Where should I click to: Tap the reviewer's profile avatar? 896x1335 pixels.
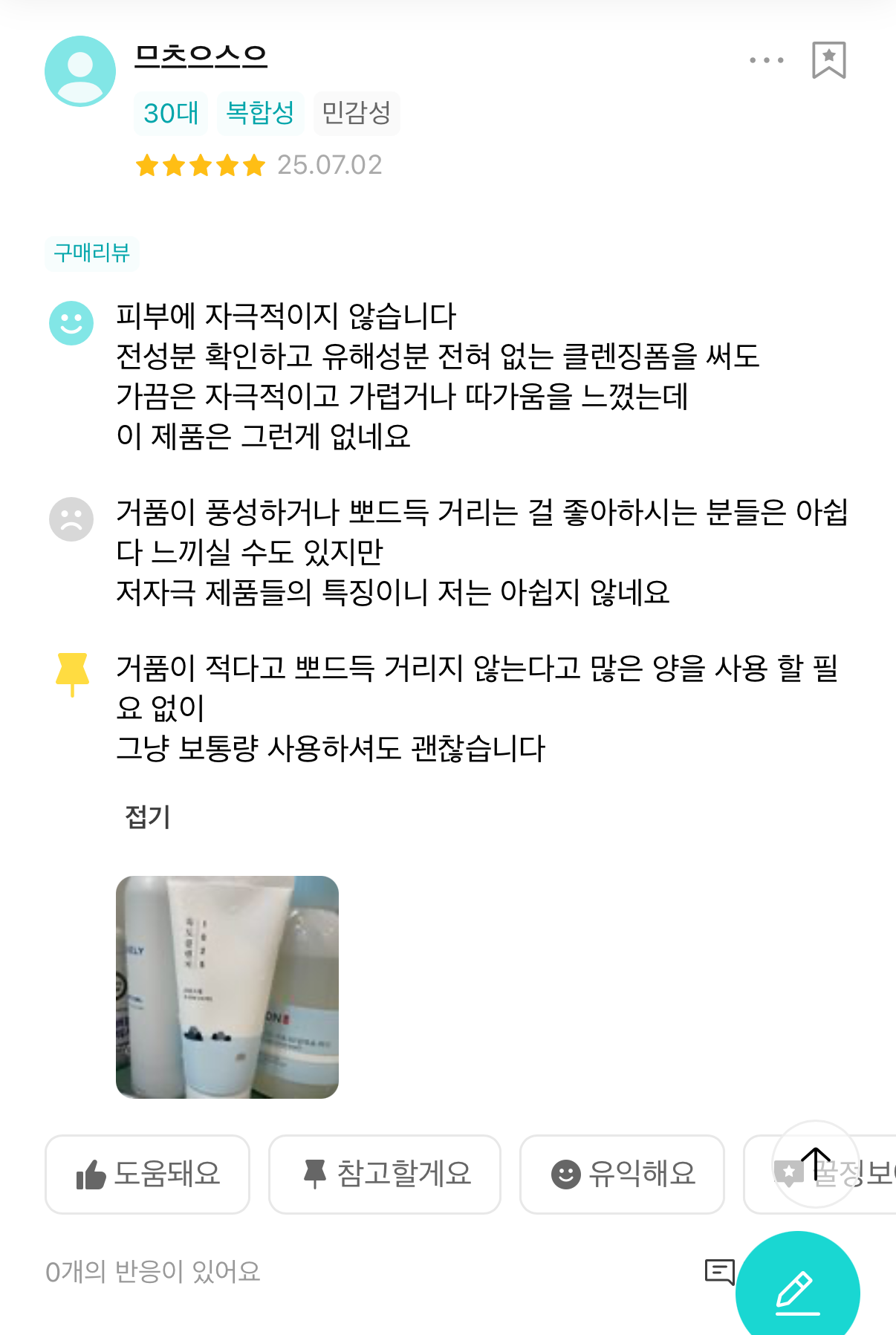click(x=80, y=71)
